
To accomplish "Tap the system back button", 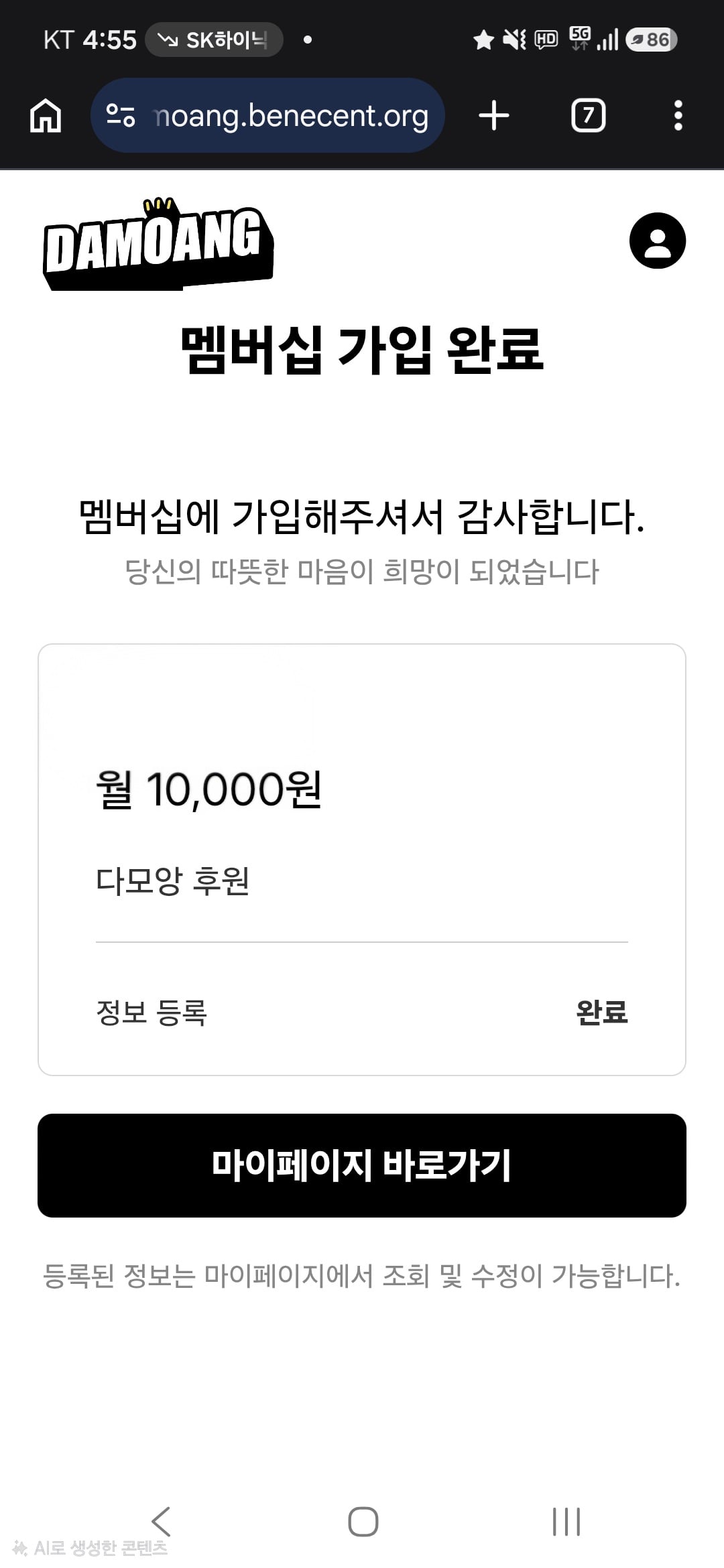I will click(x=161, y=1521).
